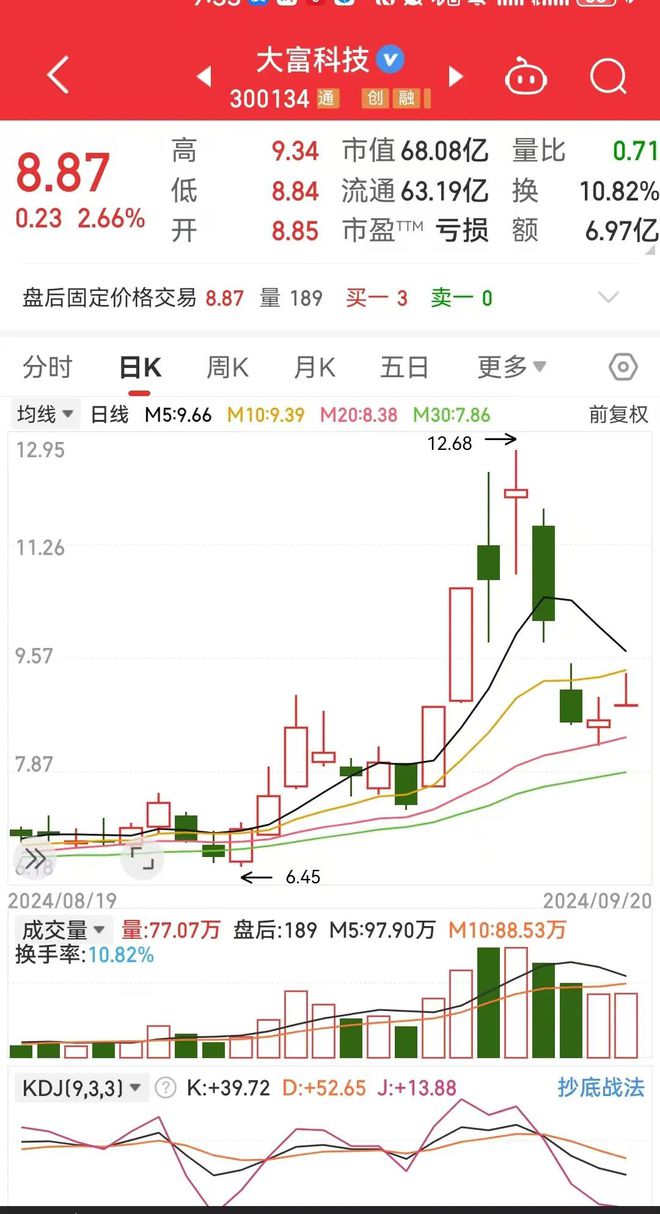The width and height of the screenshot is (660, 1214).
Task: Open the 均线 indicator dropdown
Action: pos(45,414)
